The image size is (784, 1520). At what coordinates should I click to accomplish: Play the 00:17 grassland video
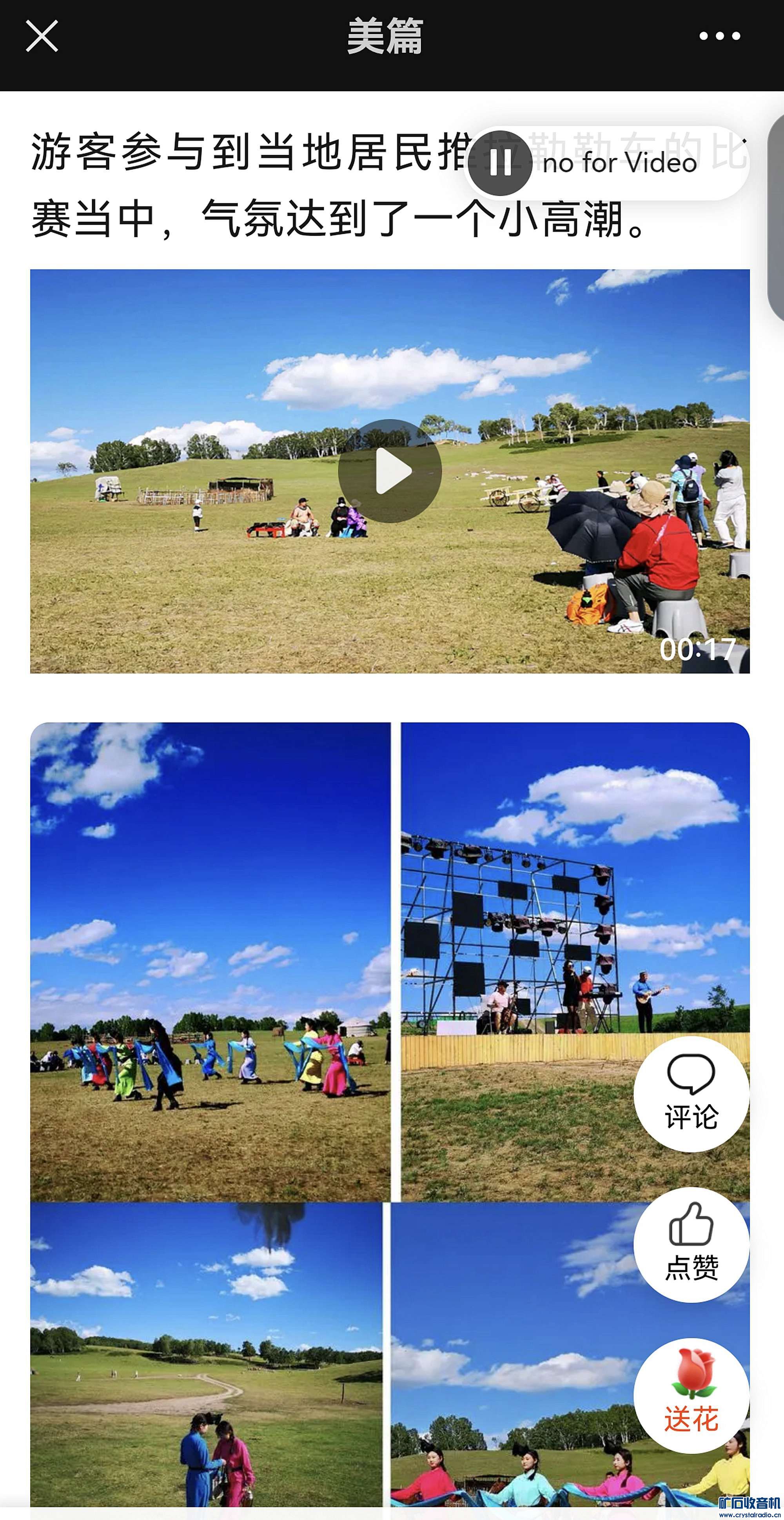[390, 471]
